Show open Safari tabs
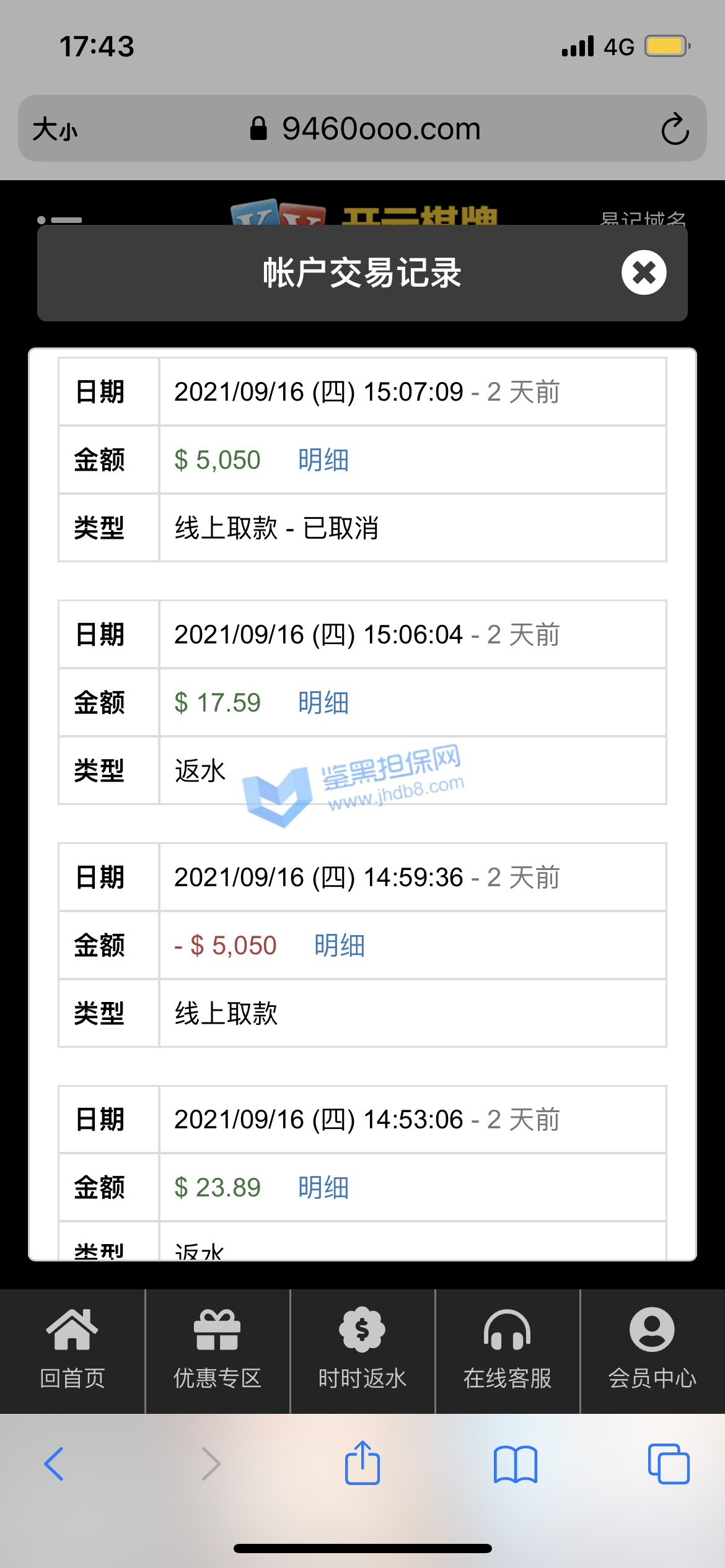Screen dimensions: 725x1568 (x=668, y=1464)
